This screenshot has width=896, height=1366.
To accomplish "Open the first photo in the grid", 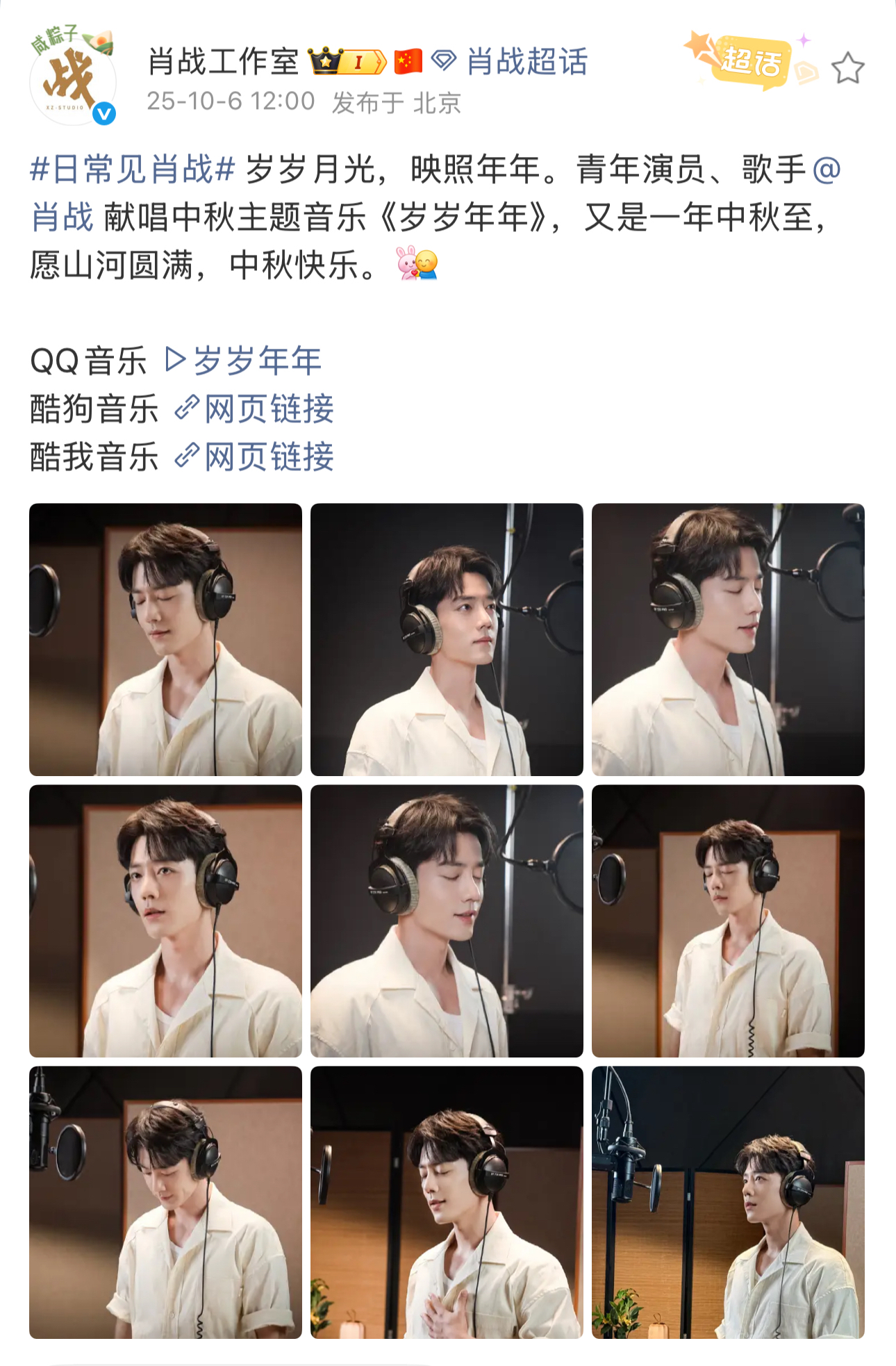I will click(x=165, y=639).
